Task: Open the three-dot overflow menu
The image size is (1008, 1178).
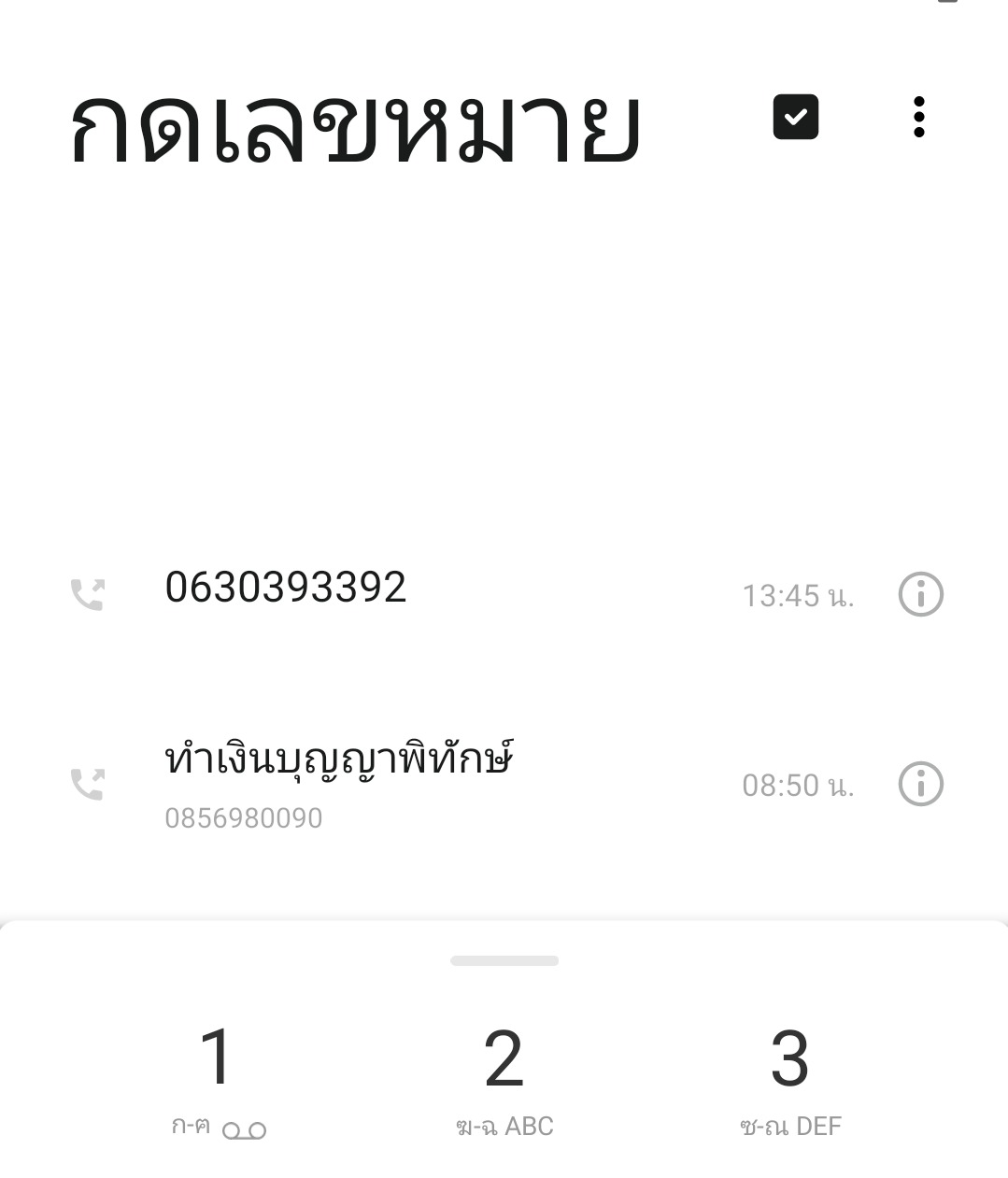Action: coord(919,117)
